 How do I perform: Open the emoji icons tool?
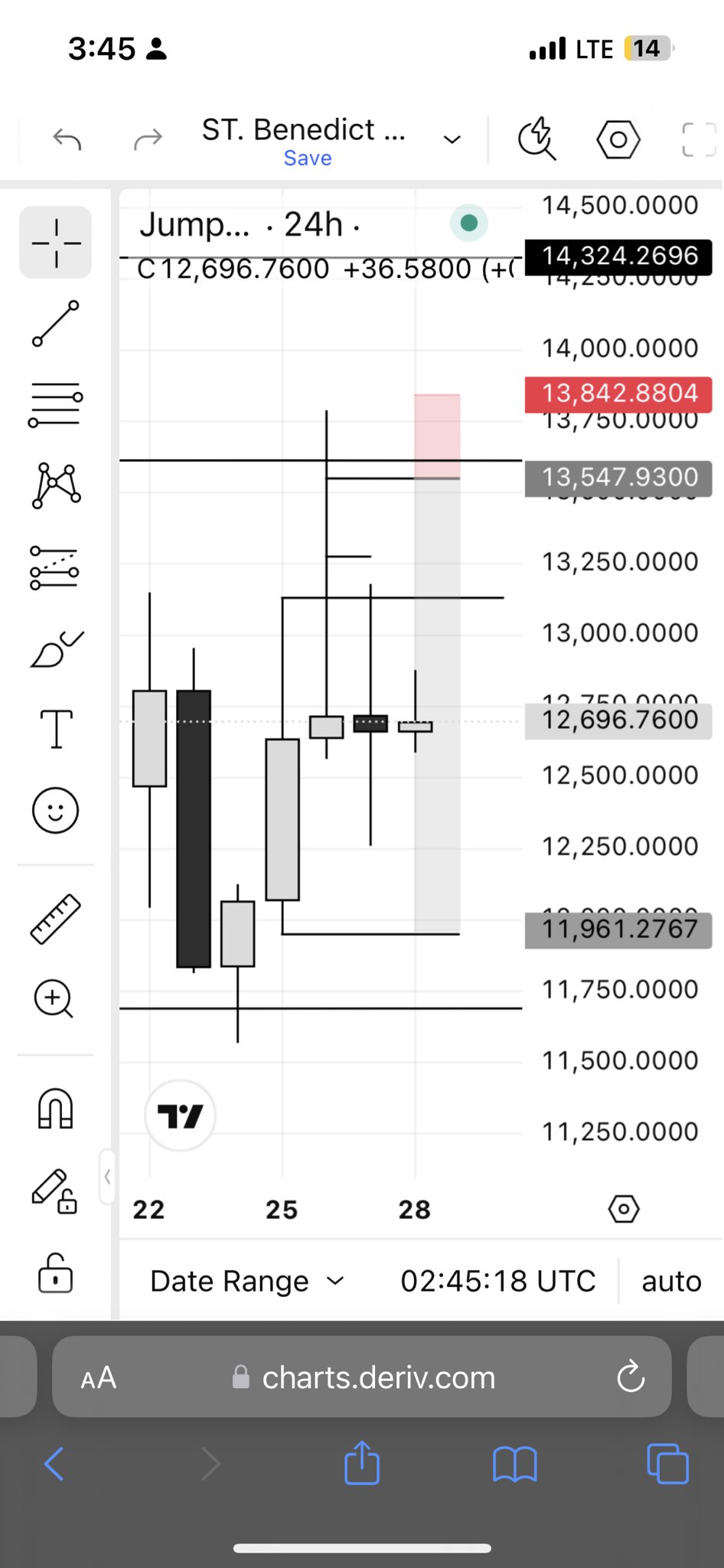pos(56,810)
